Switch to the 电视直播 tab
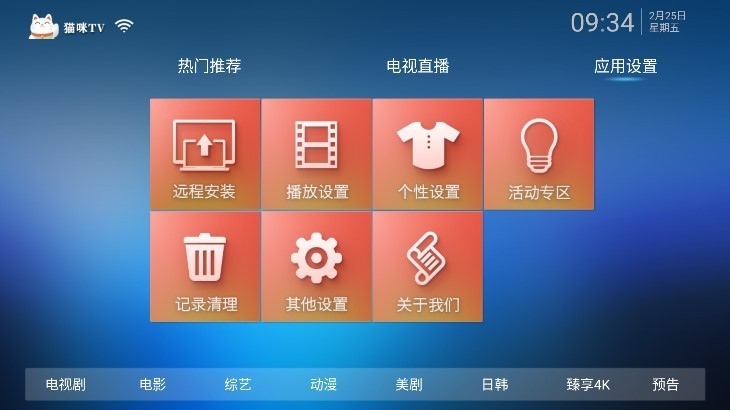The height and width of the screenshot is (410, 730). tap(418, 66)
